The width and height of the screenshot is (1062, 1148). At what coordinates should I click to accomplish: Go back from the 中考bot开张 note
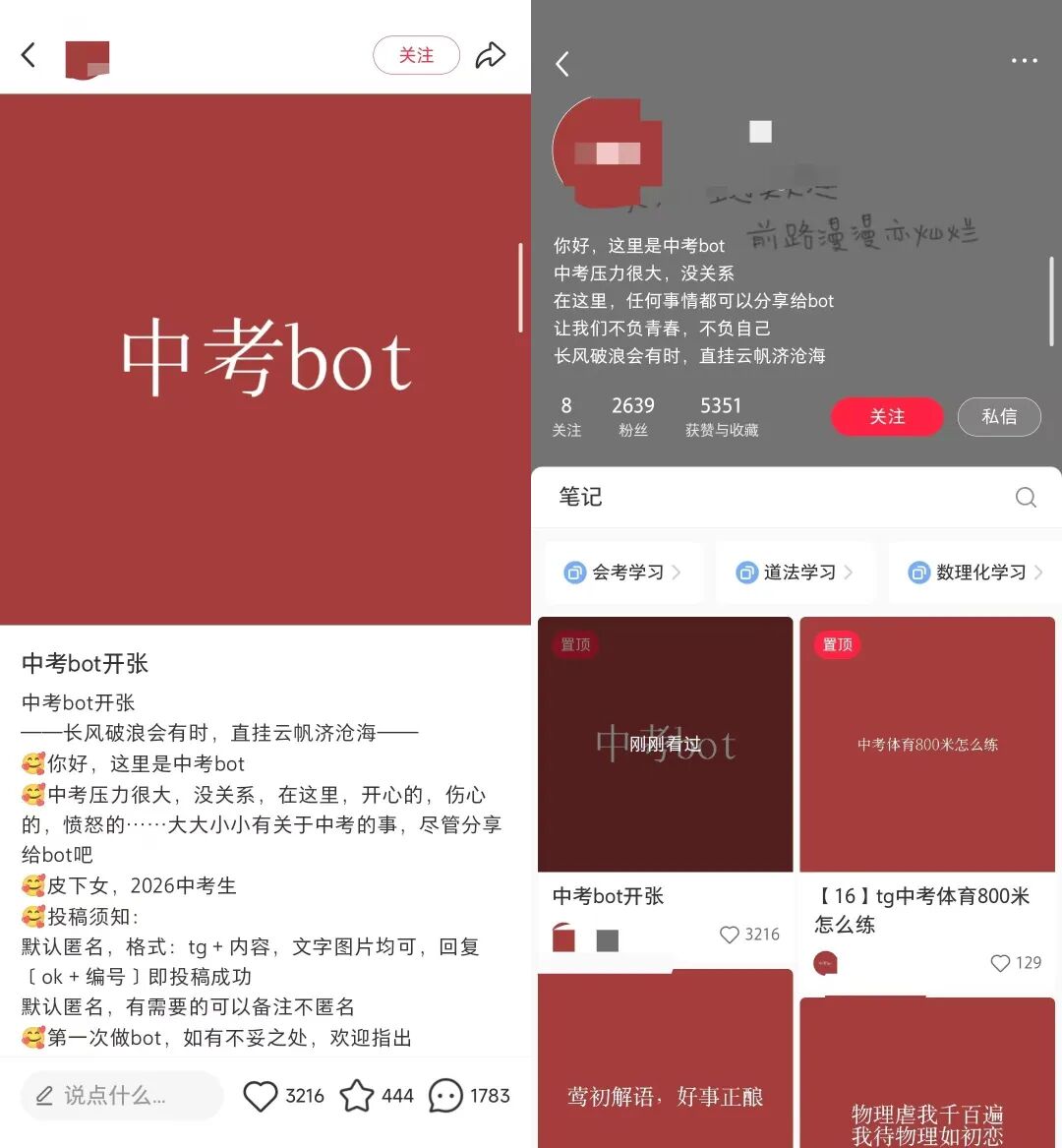click(x=29, y=55)
